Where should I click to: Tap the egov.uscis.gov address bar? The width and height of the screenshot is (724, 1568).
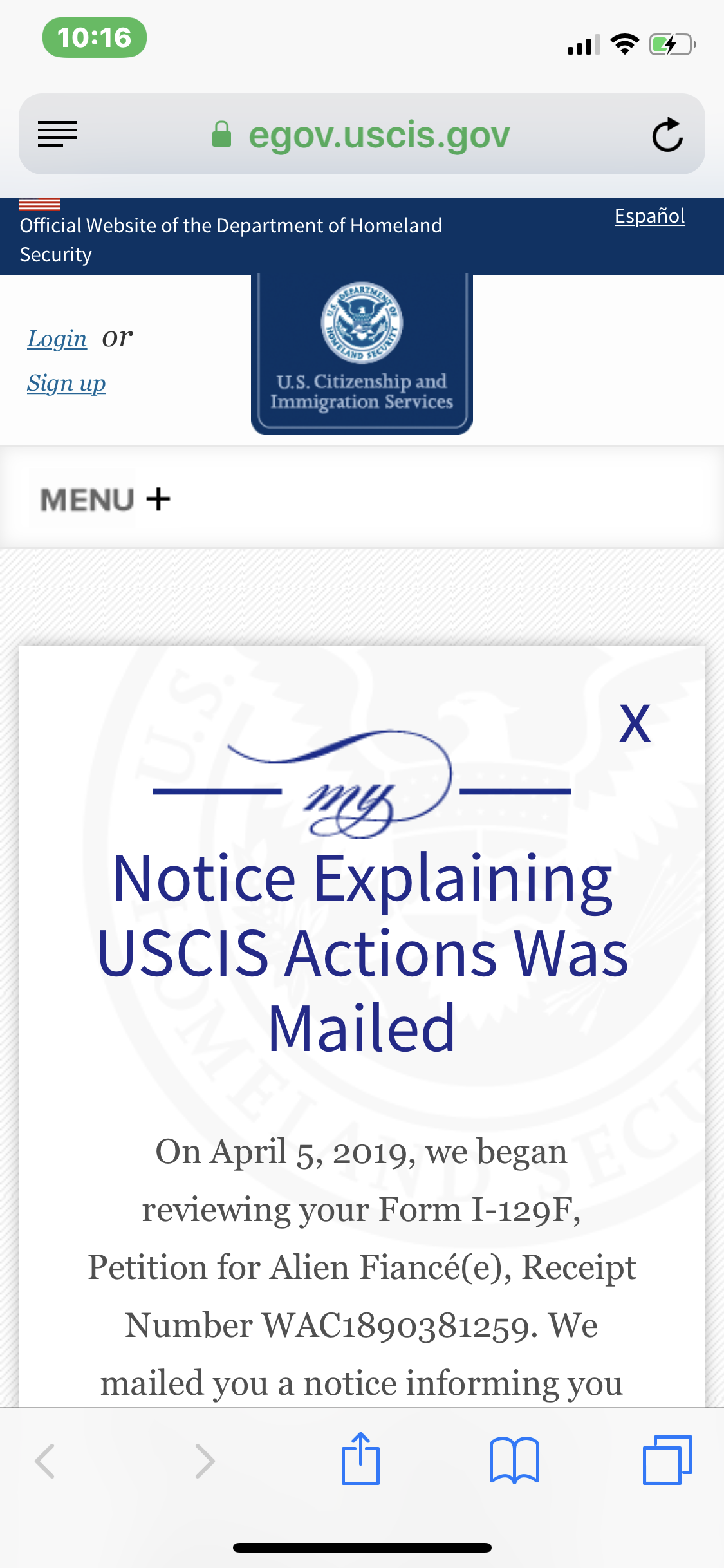click(x=361, y=135)
